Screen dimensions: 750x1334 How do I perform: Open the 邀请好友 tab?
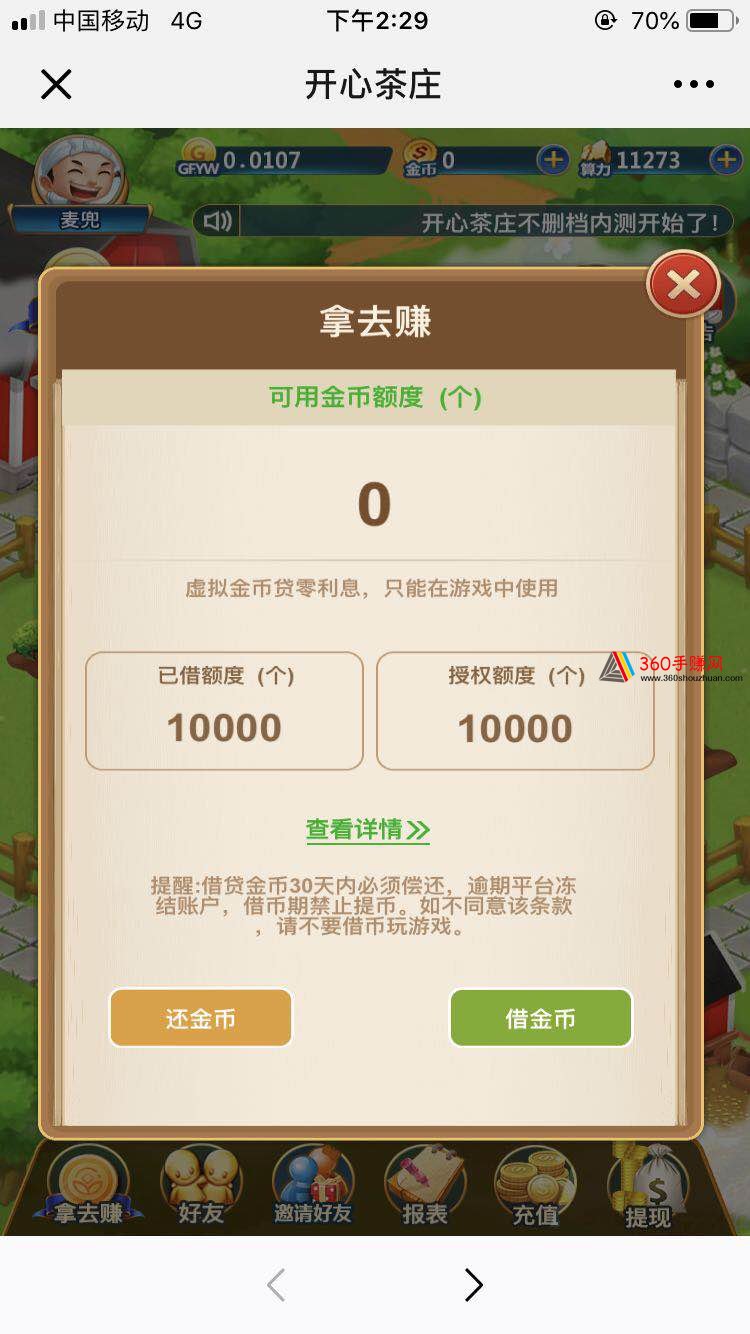pos(313,1186)
